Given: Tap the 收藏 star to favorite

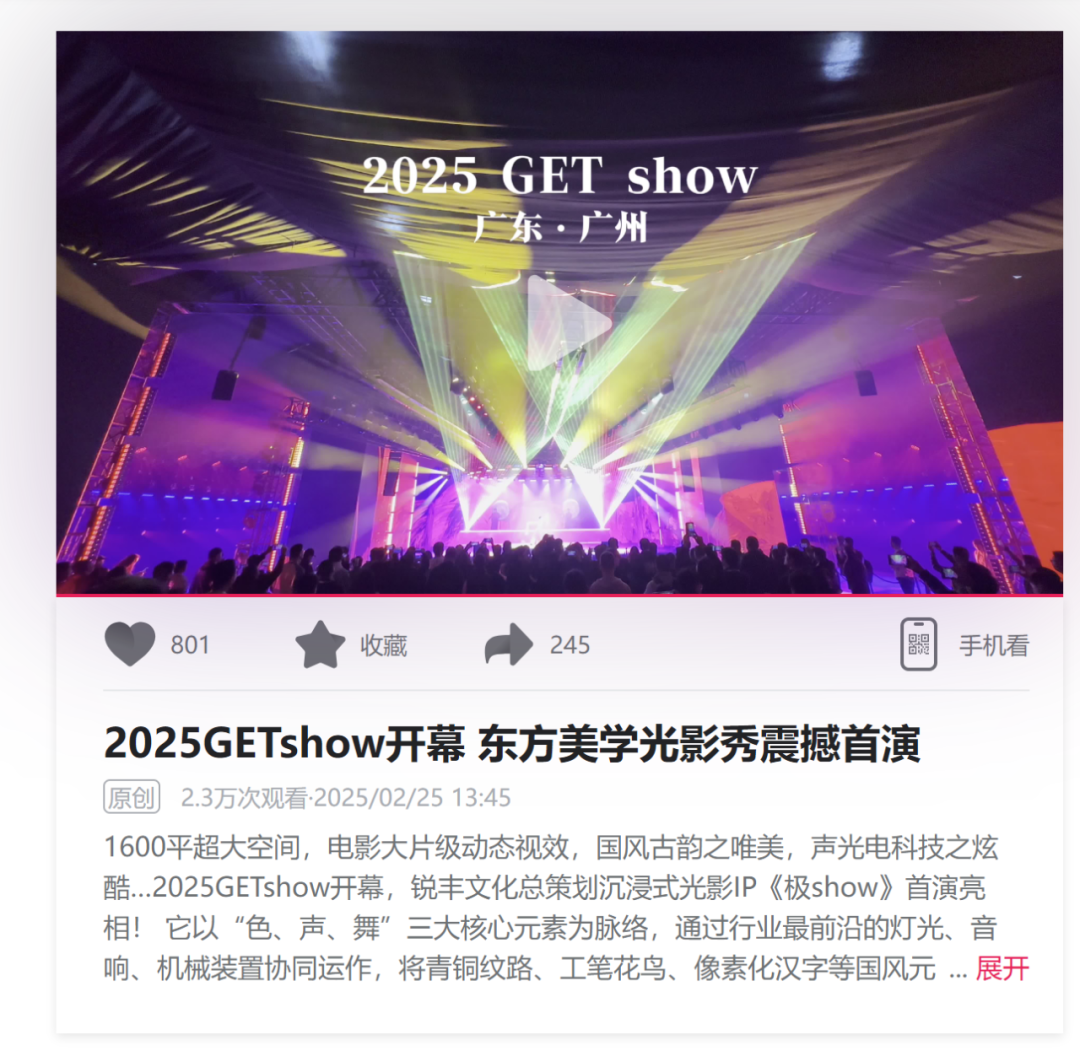Looking at the screenshot, I should point(320,644).
